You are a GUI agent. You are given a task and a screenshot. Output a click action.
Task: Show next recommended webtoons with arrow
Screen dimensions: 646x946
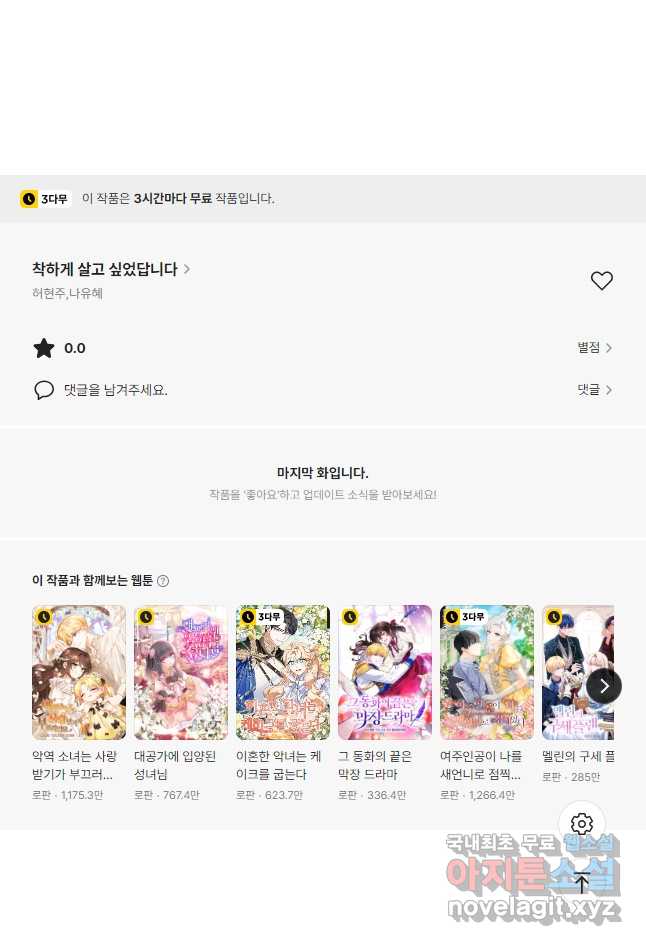(x=603, y=686)
